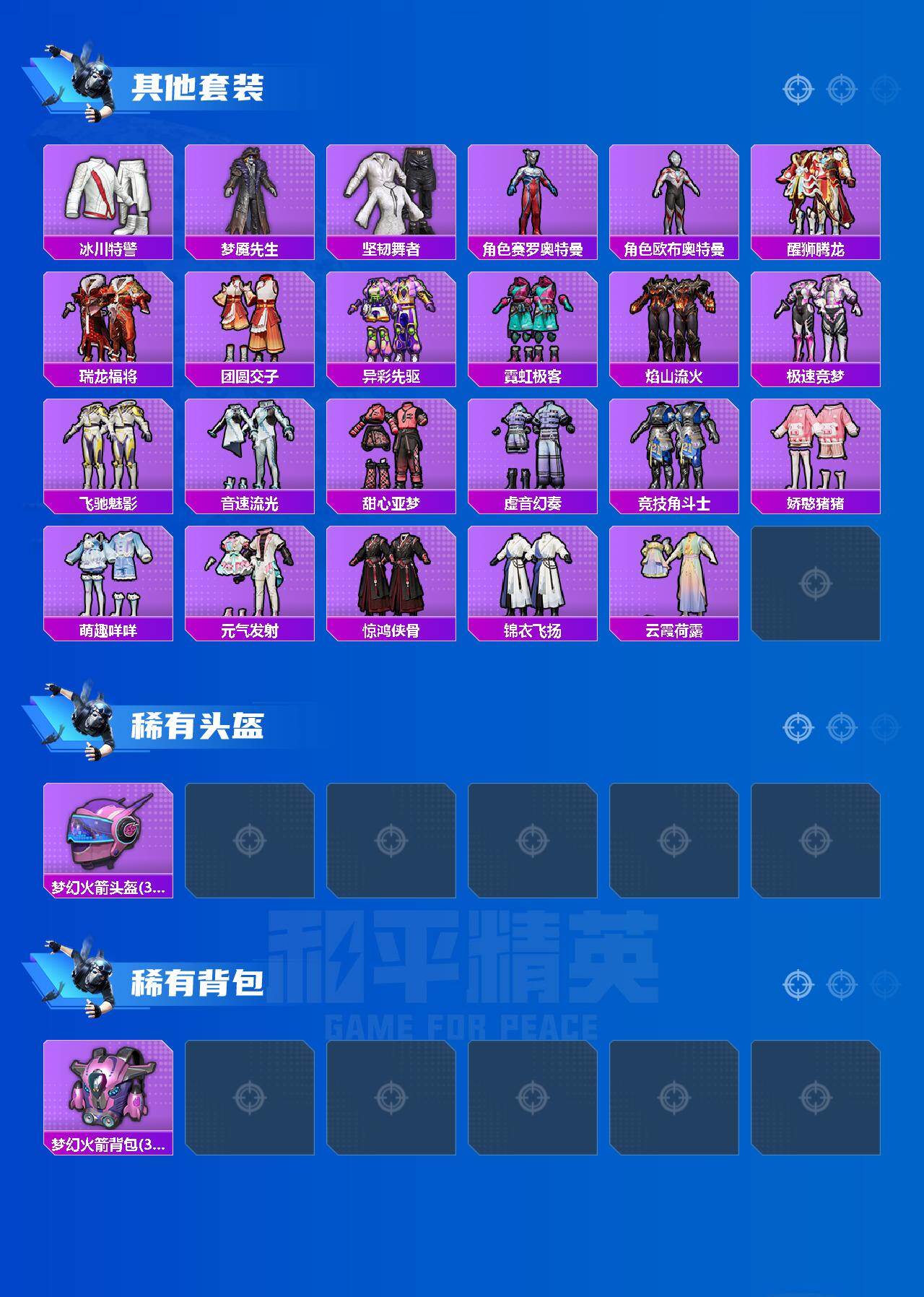This screenshot has height=1297, width=924.
Task: Click the 云霞荷露 name button
Action: [675, 629]
